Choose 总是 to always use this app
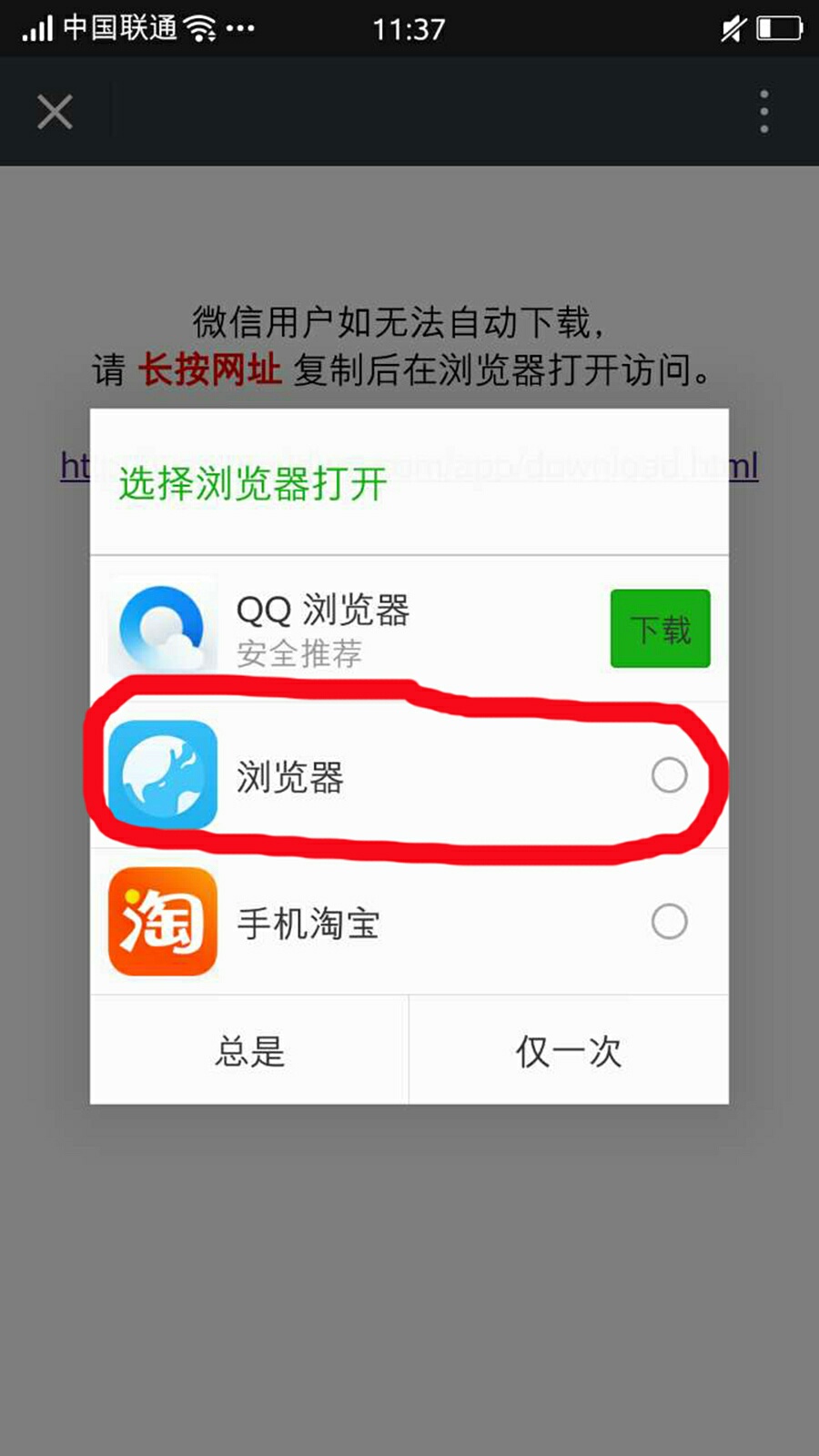Image resolution: width=819 pixels, height=1456 pixels. point(249,1051)
